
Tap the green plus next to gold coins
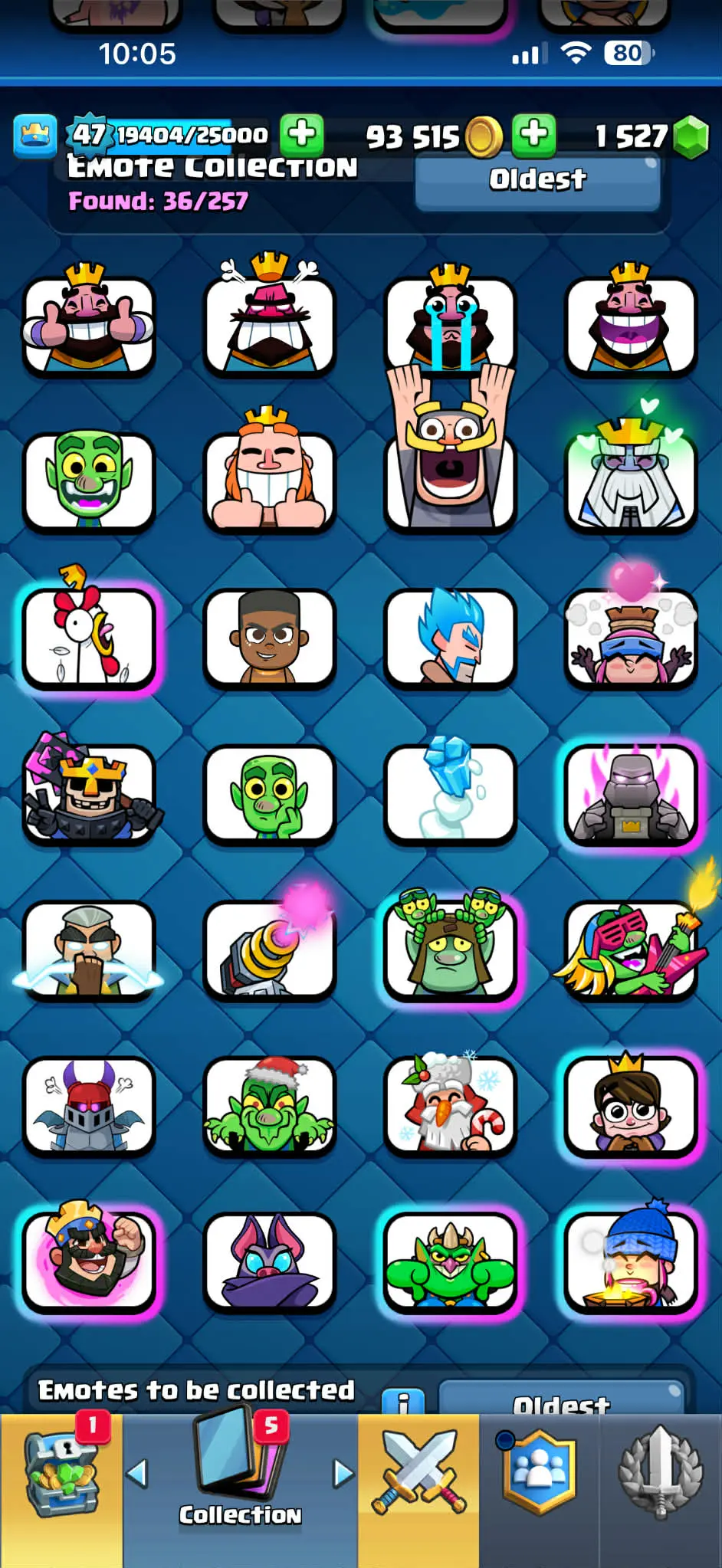[x=533, y=134]
